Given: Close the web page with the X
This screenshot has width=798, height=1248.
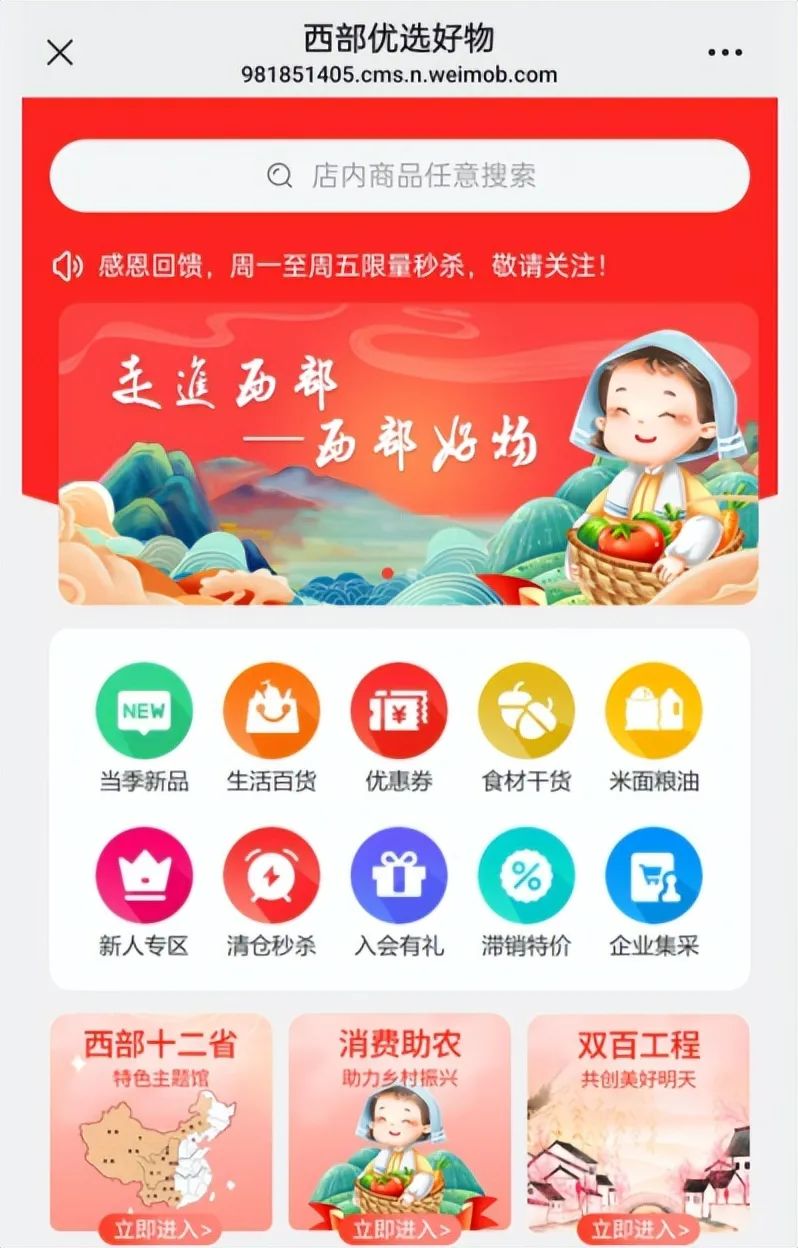Looking at the screenshot, I should pyautogui.click(x=60, y=53).
